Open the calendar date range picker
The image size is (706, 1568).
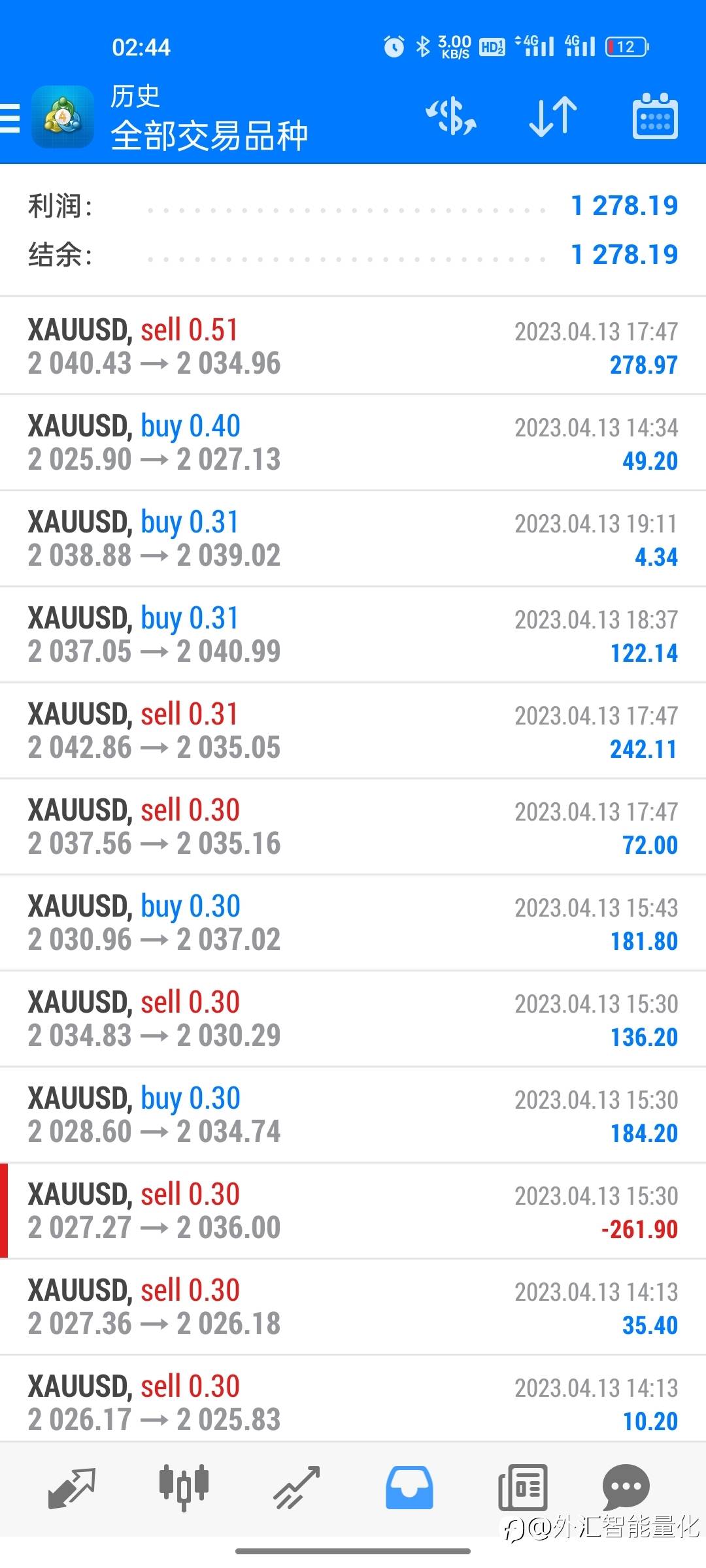(x=655, y=118)
